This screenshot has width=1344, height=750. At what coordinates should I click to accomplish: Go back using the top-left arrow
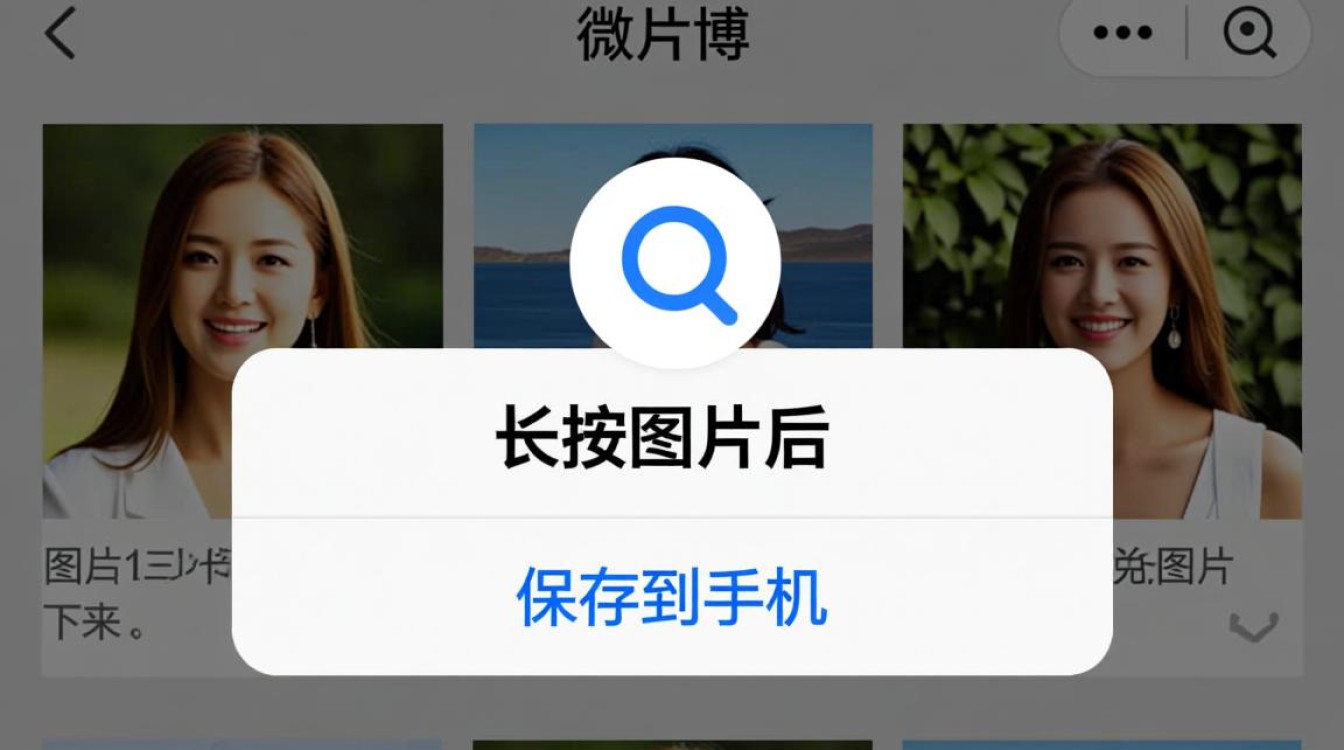(60, 33)
